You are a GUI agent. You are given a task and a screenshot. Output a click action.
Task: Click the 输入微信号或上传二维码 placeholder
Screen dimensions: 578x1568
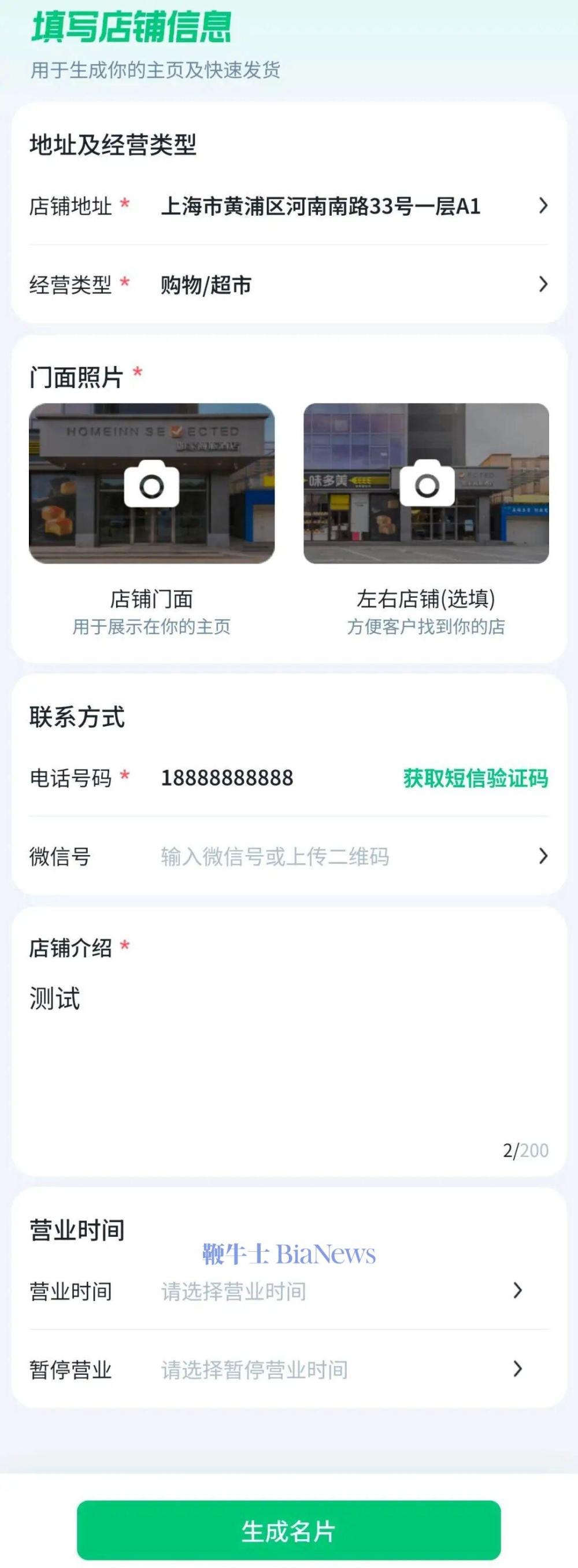click(x=275, y=857)
